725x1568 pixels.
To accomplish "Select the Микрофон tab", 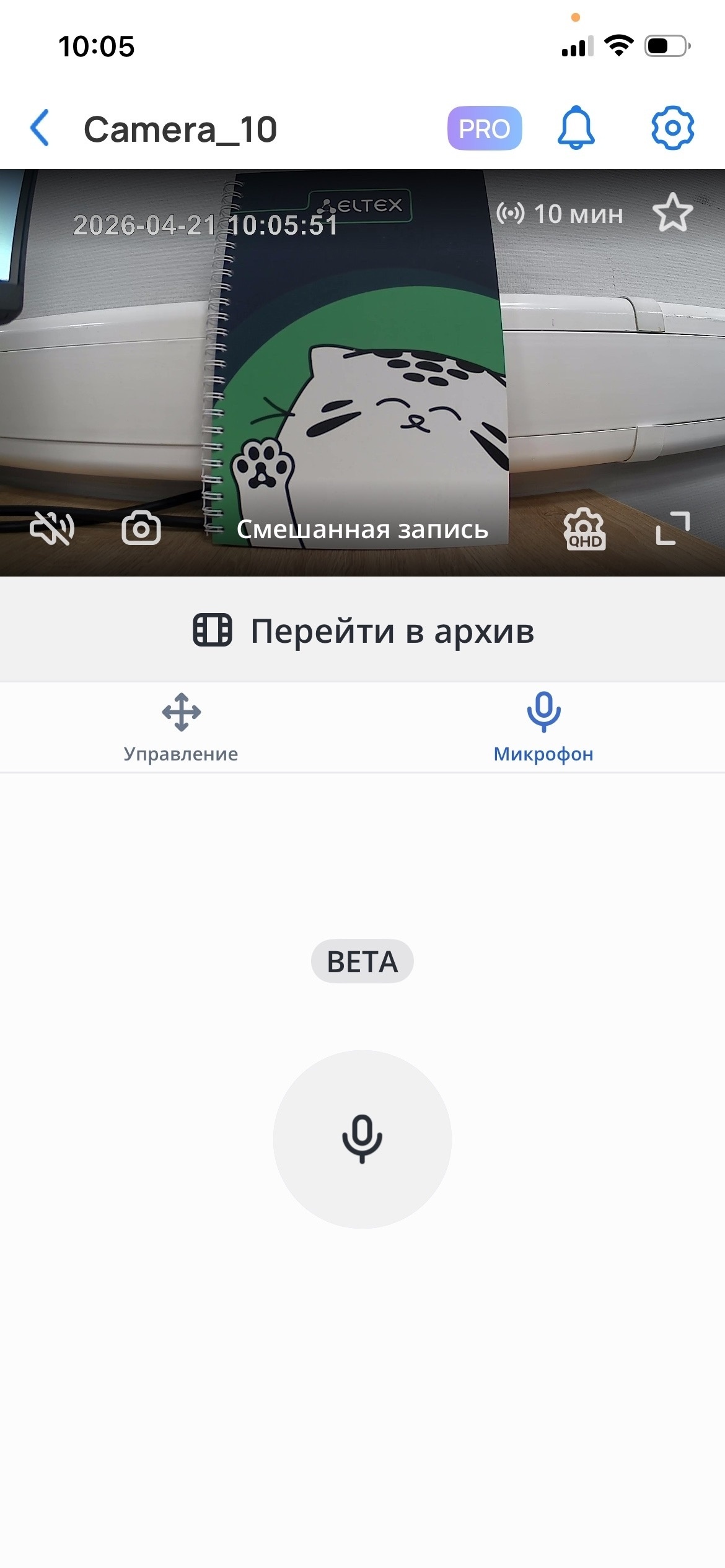I will coord(543,728).
